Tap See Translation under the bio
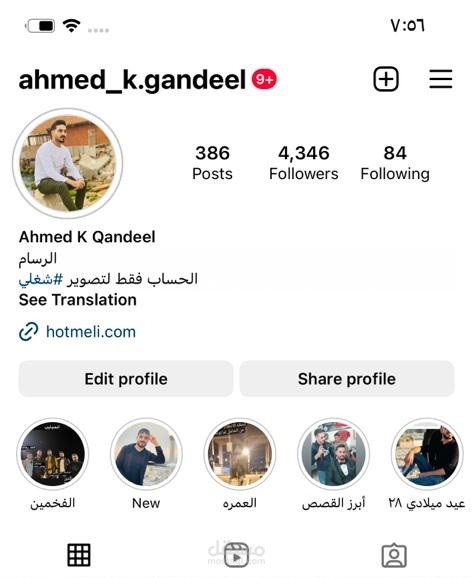Screen dimensions: 473x578 point(78,300)
